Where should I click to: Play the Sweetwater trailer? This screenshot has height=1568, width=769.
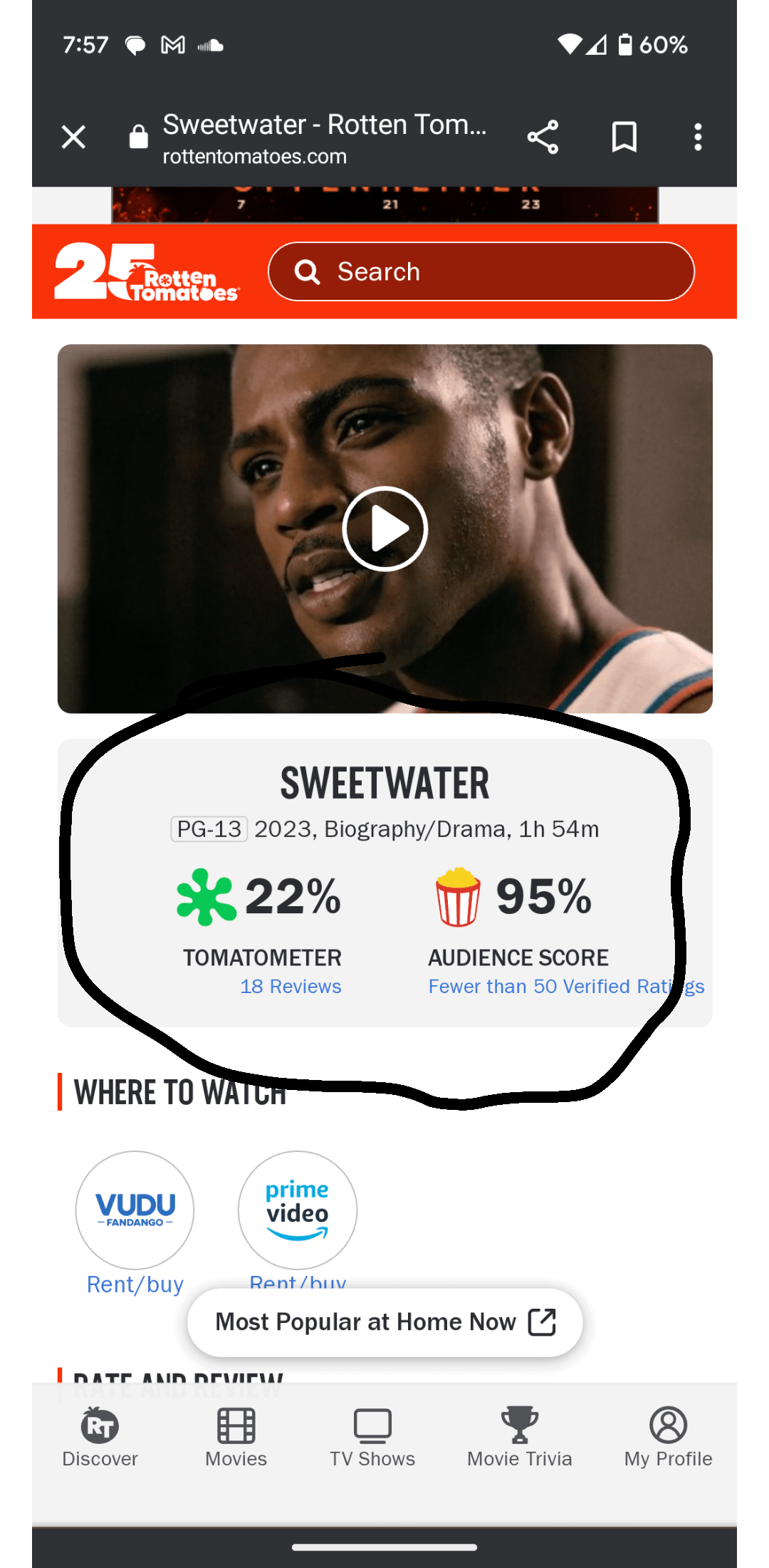click(x=384, y=529)
